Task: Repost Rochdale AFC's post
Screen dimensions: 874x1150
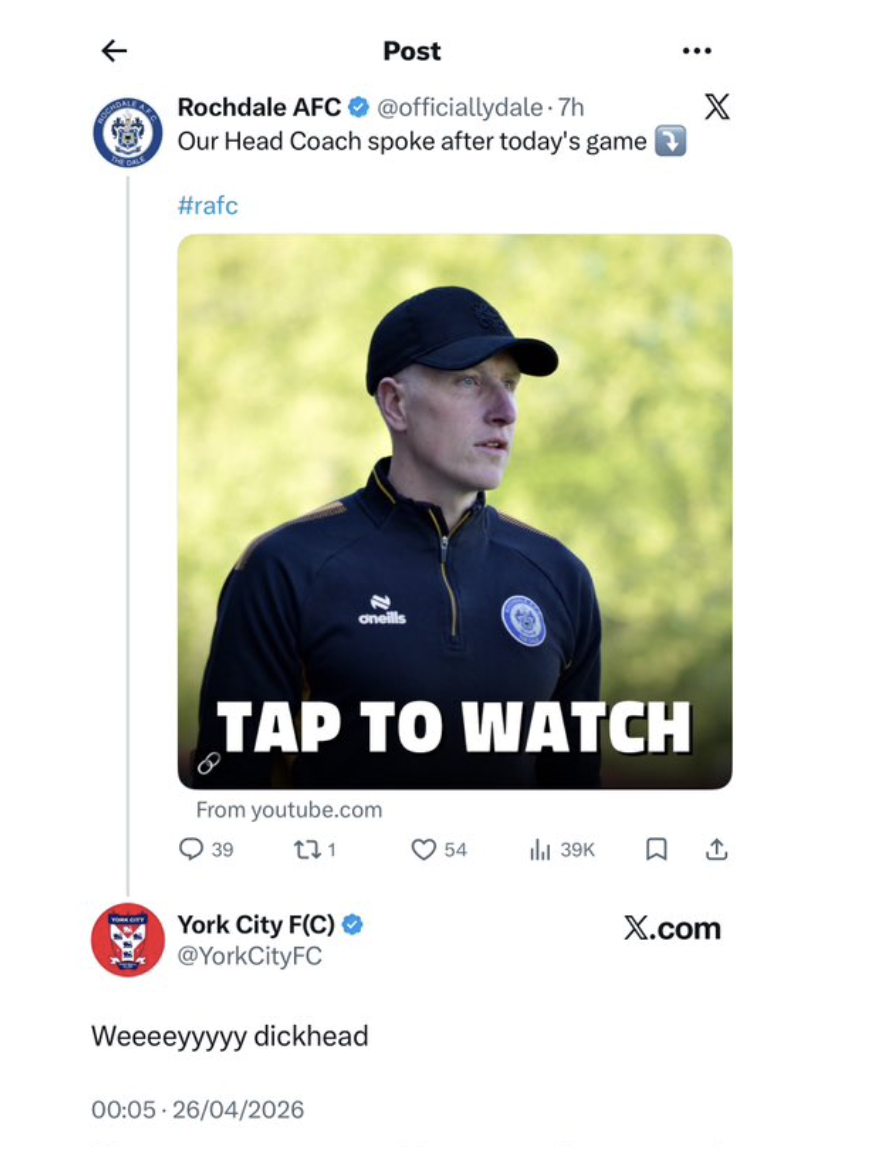Action: pyautogui.click(x=303, y=849)
